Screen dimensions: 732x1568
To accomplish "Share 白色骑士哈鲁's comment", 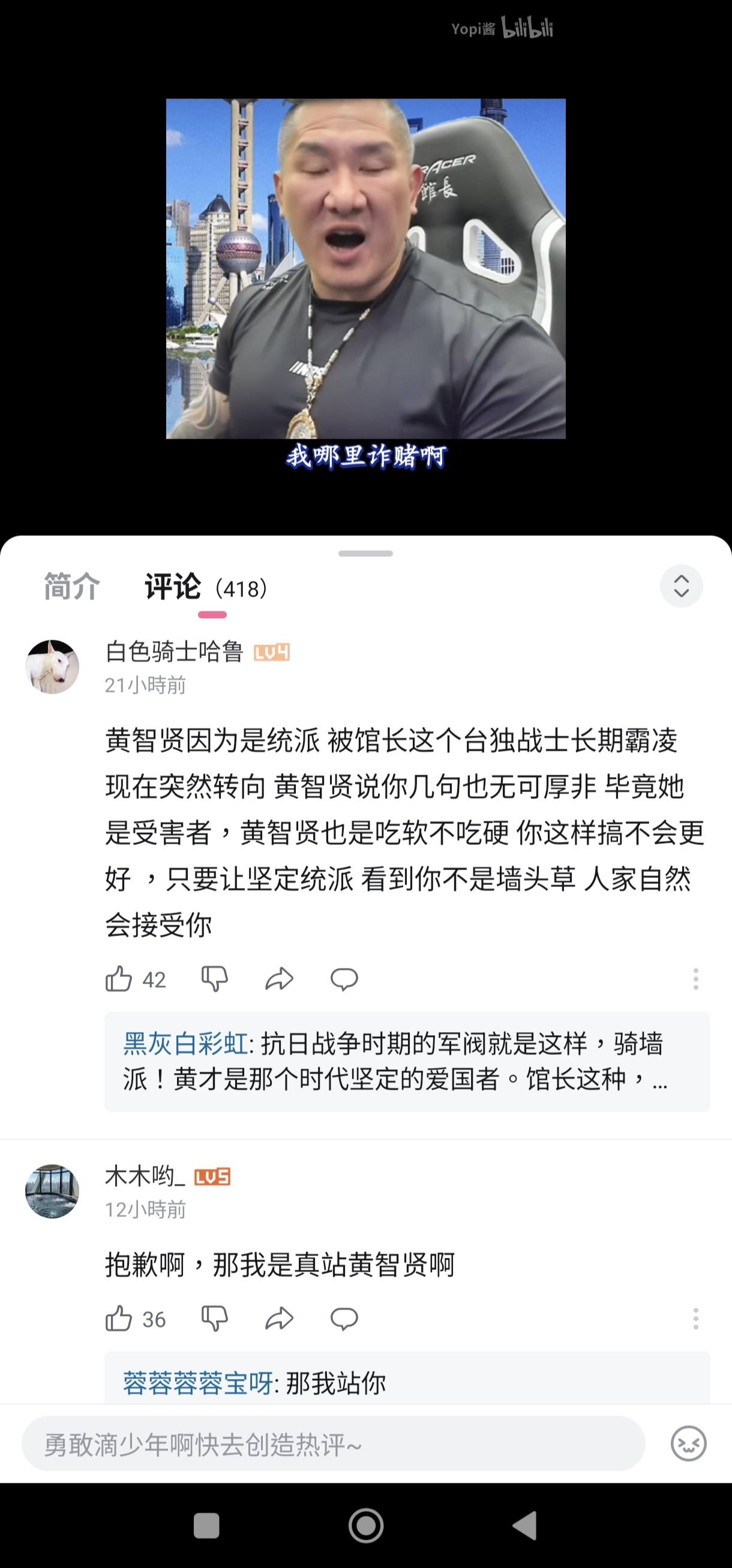I will pyautogui.click(x=279, y=979).
